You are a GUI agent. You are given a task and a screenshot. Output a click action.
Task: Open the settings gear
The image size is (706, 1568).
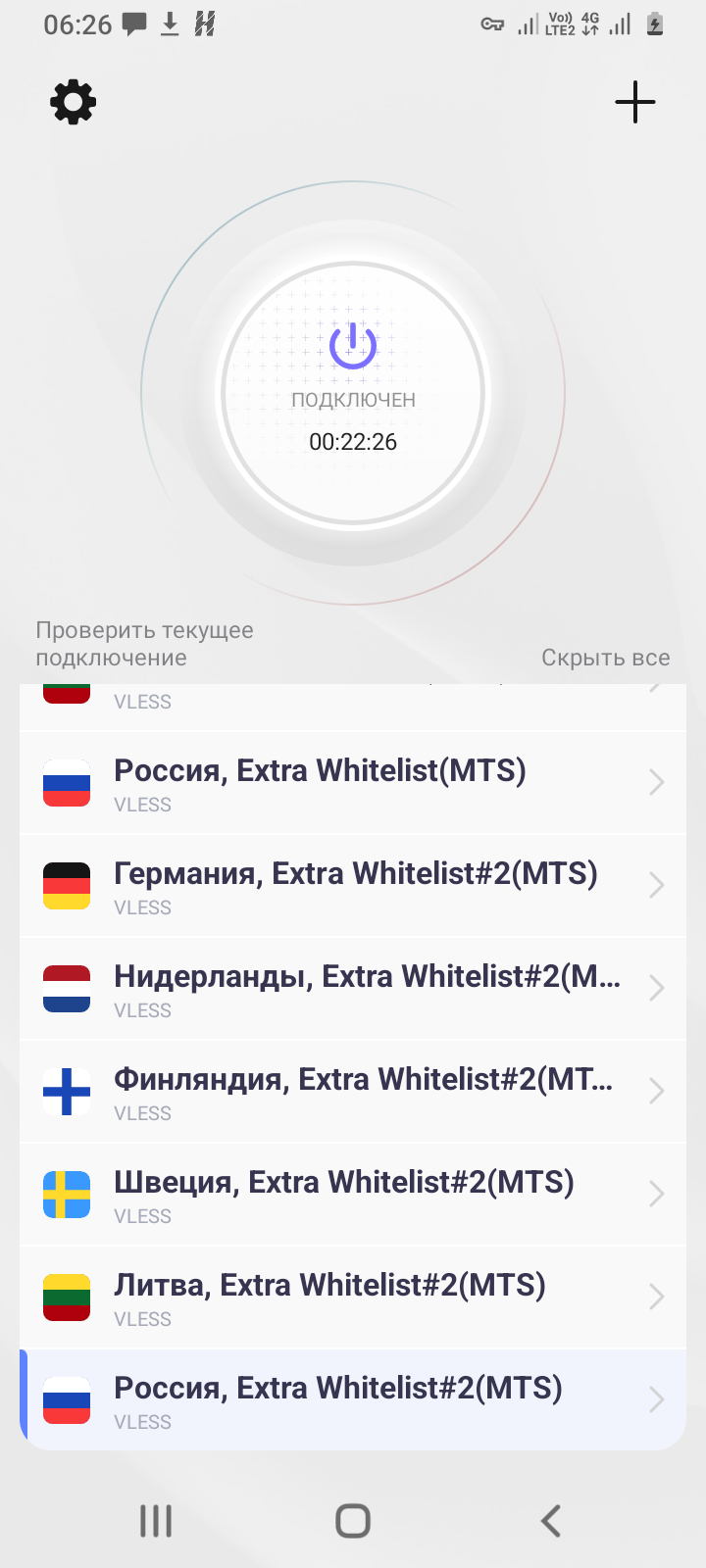pos(74,102)
